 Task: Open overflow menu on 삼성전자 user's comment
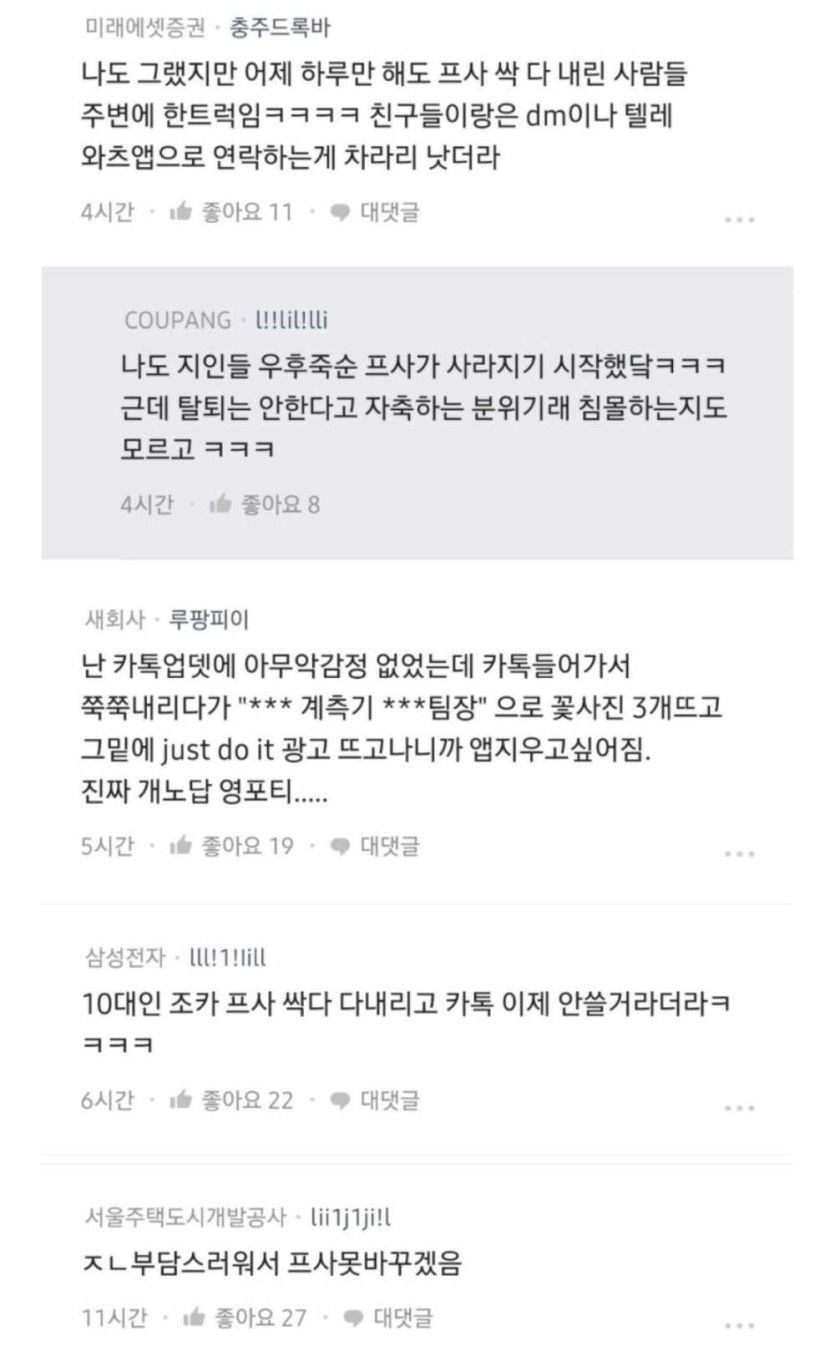739,1107
